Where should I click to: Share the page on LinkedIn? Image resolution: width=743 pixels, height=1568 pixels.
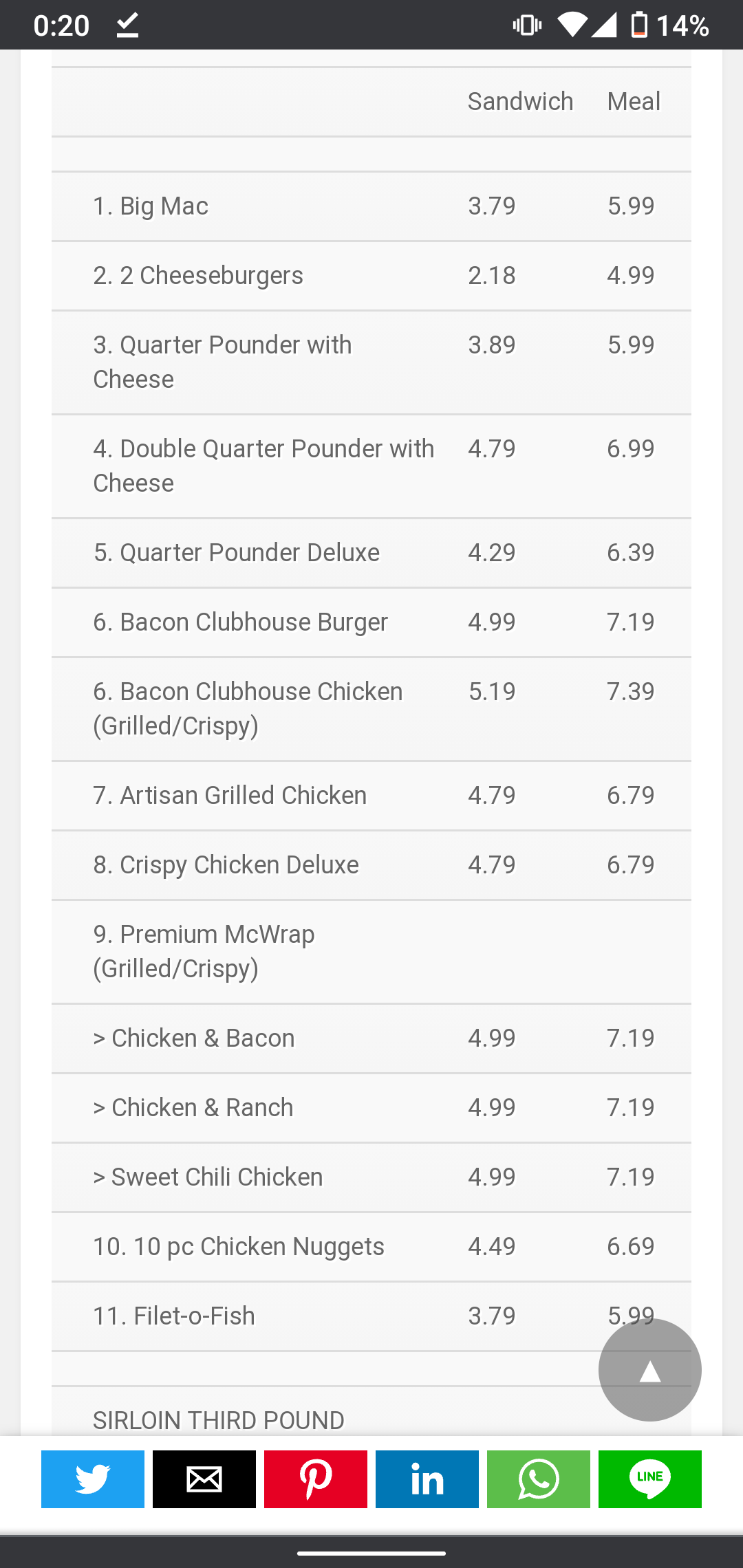point(427,1479)
